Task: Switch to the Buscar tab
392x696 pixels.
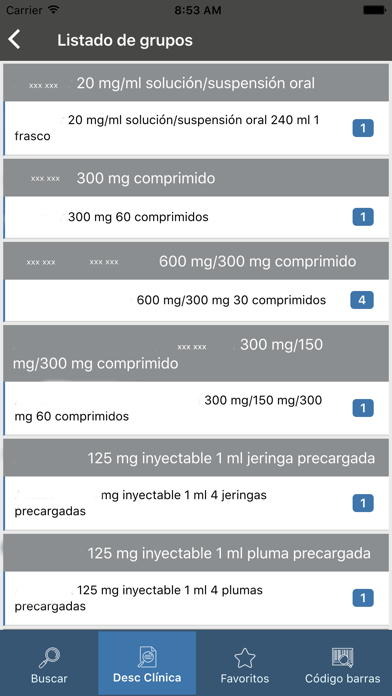Action: (x=49, y=664)
